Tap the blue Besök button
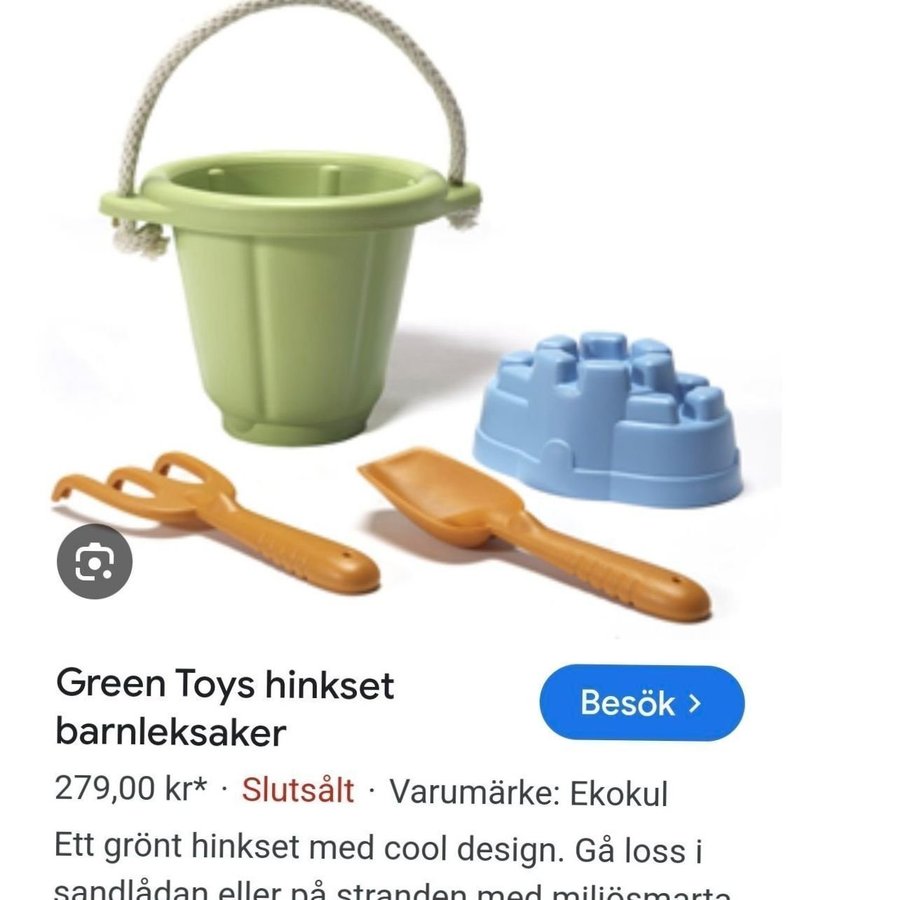This screenshot has width=900, height=900. tap(641, 703)
